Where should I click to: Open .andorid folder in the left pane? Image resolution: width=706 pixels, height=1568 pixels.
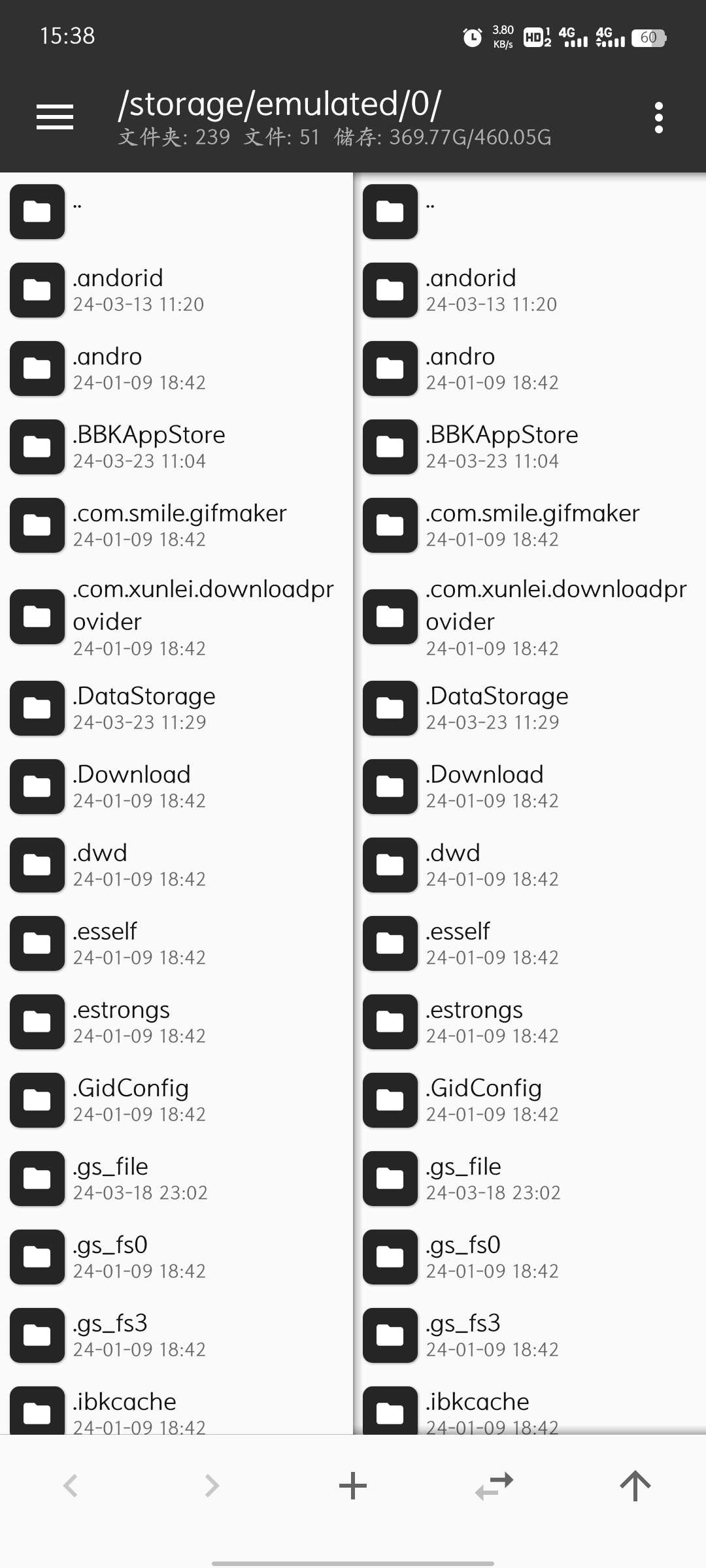coord(118,290)
